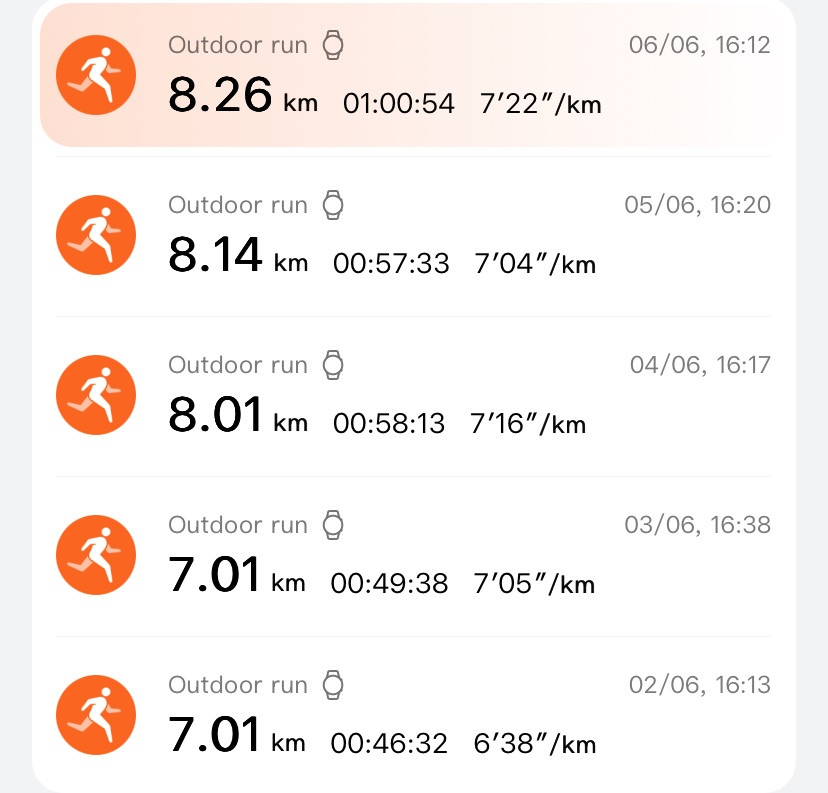Select the 8.01 km run from 04/06
The image size is (828, 793).
click(x=413, y=396)
